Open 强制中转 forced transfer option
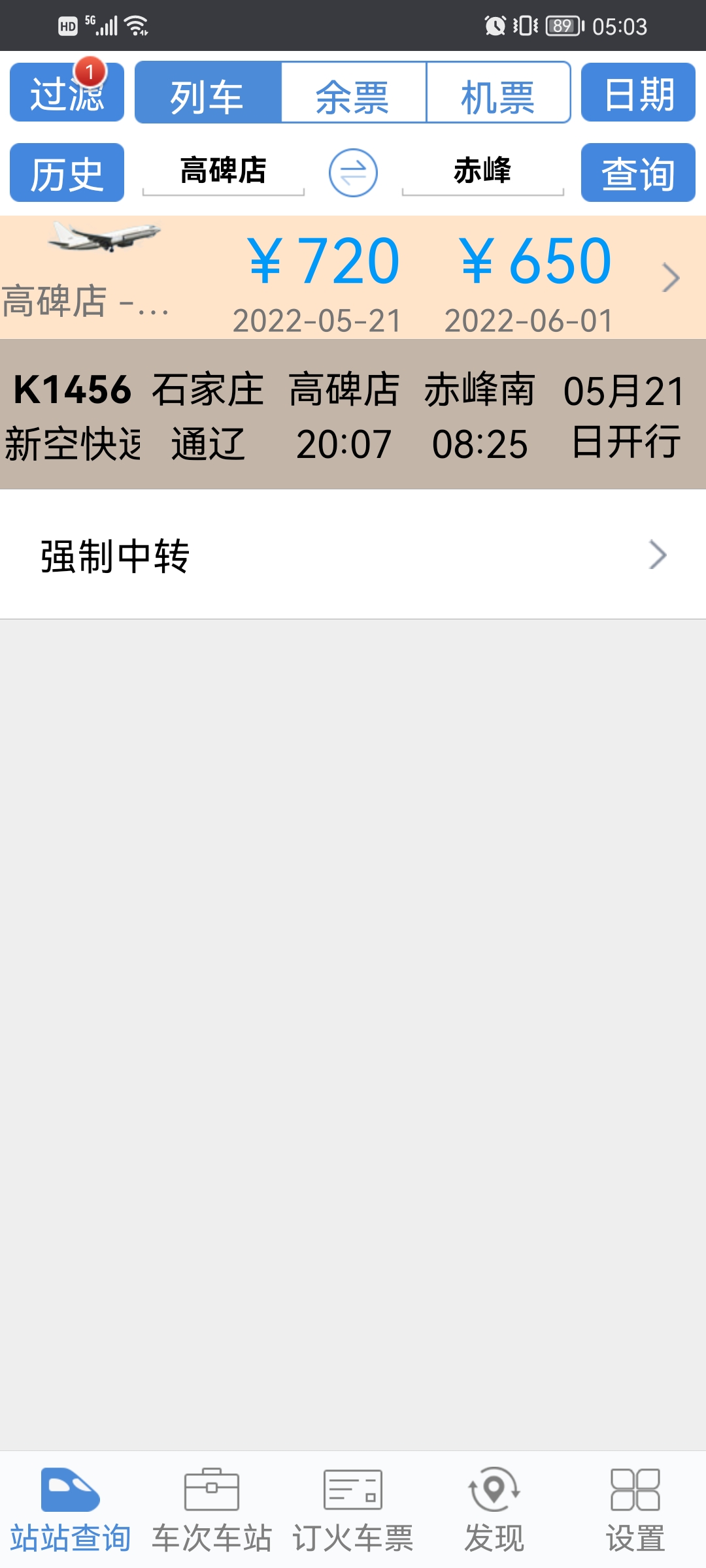Screen dimensions: 706x1568 point(353,555)
